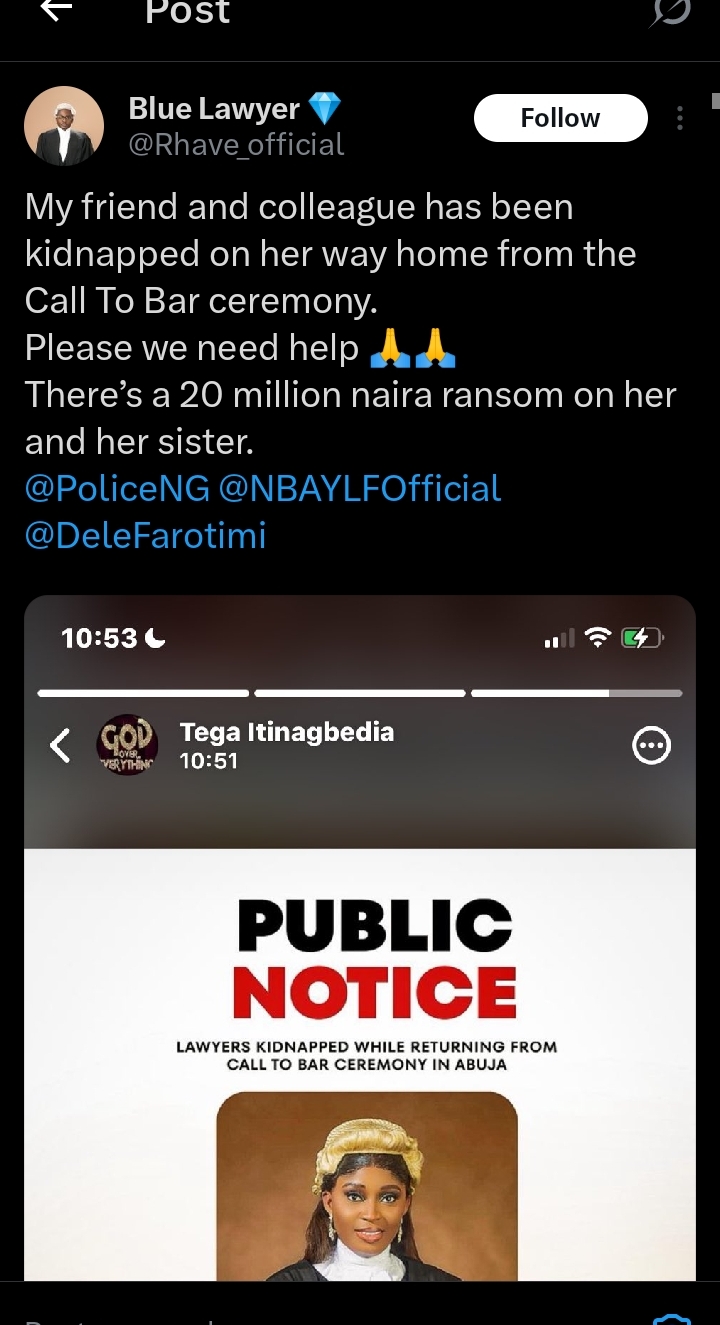Open the post overflow menu
Screen dimensions: 720x1325
(x=680, y=118)
